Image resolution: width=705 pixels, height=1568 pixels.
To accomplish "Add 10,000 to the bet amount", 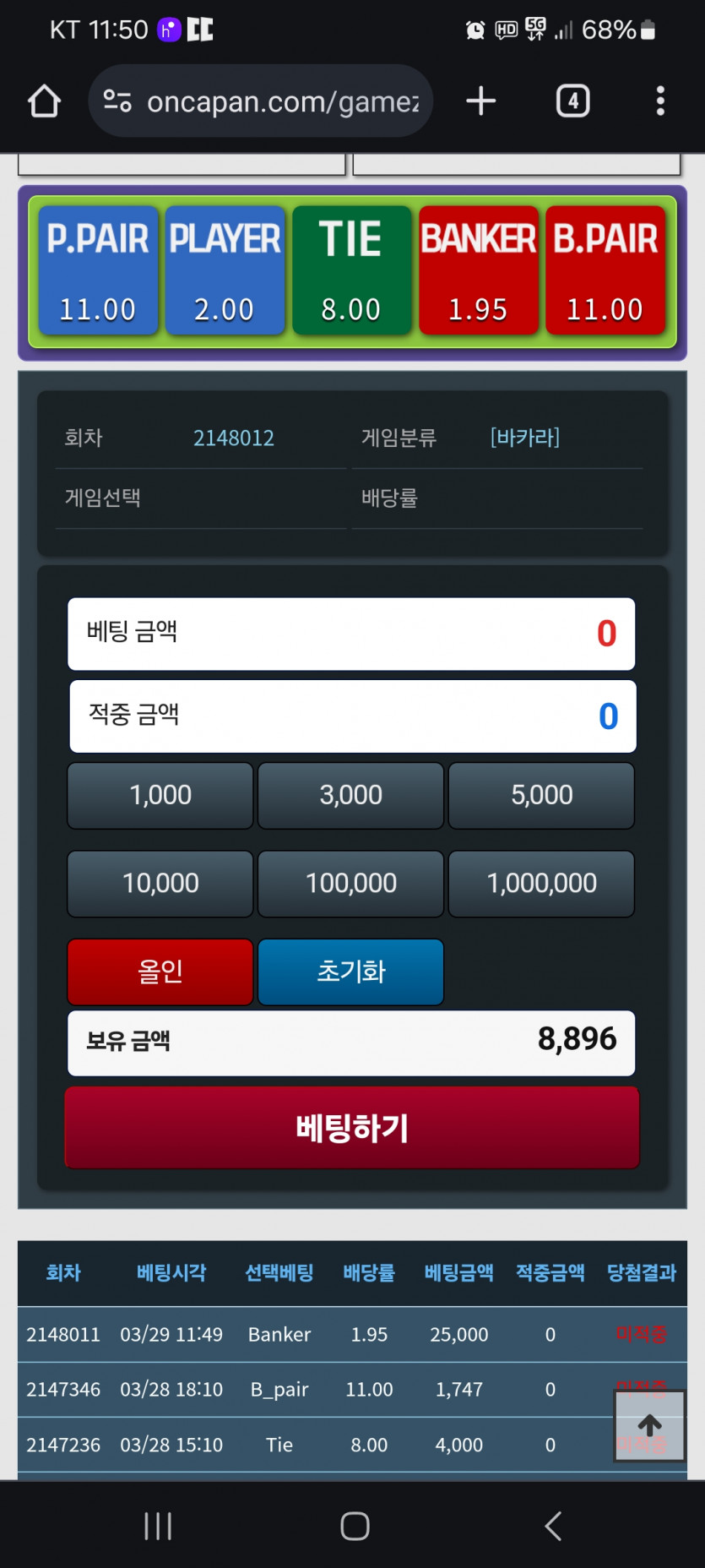I will (x=160, y=883).
